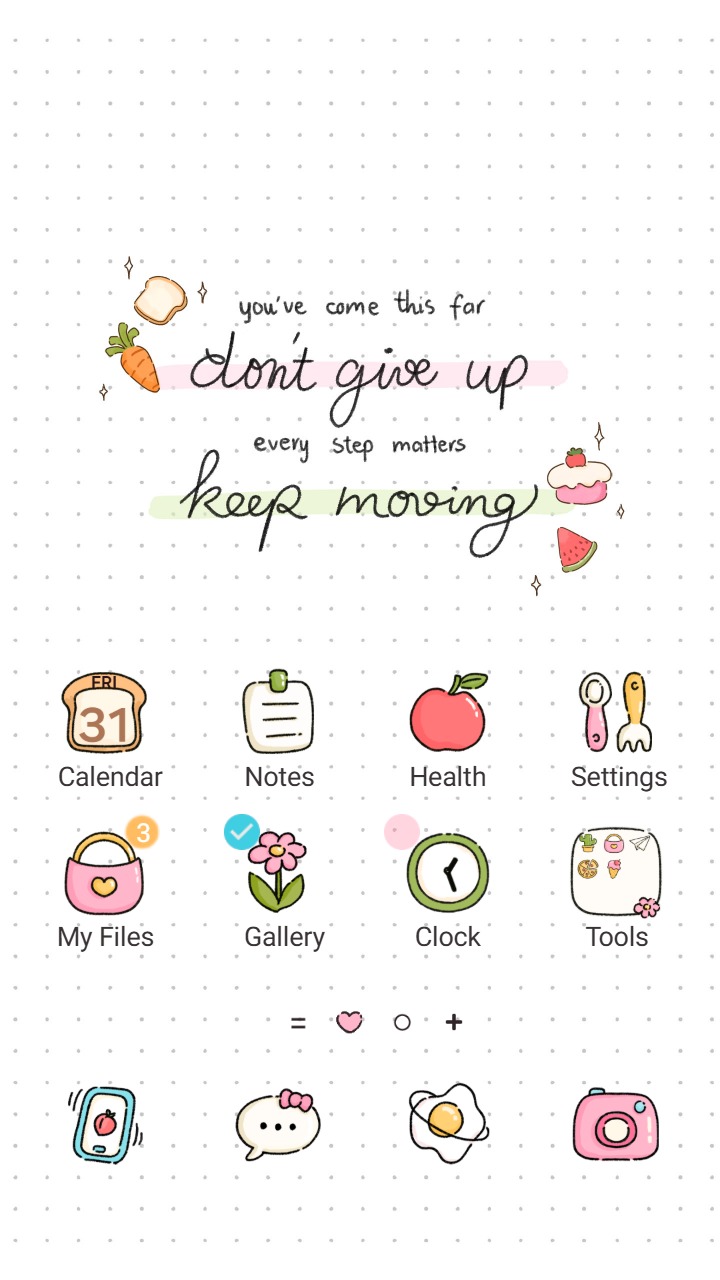Tap the pink notification dot above Clock
Image resolution: width=720 pixels, height=1280 pixels.
(x=402, y=831)
